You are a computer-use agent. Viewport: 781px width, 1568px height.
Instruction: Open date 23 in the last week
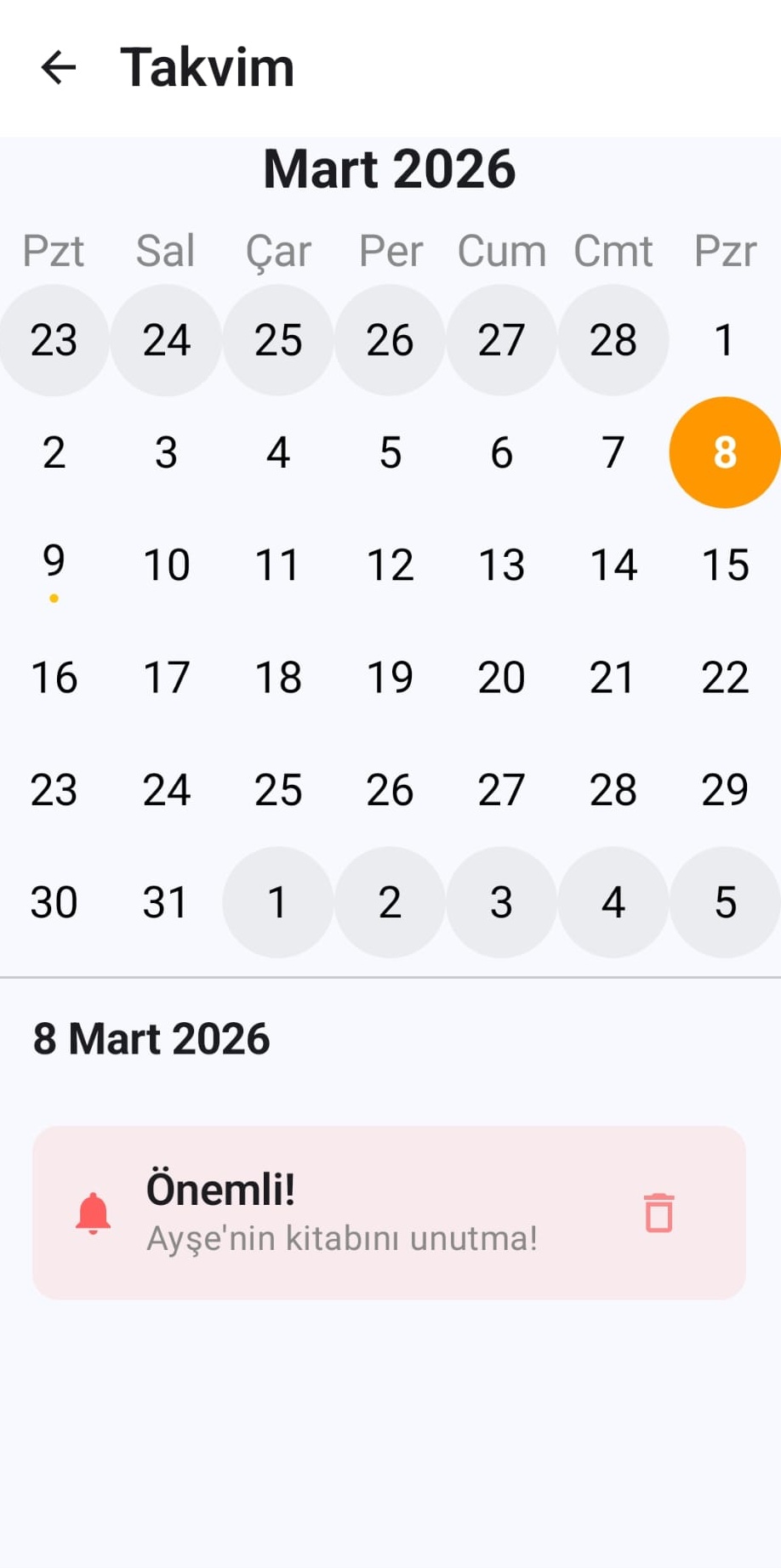tap(54, 790)
